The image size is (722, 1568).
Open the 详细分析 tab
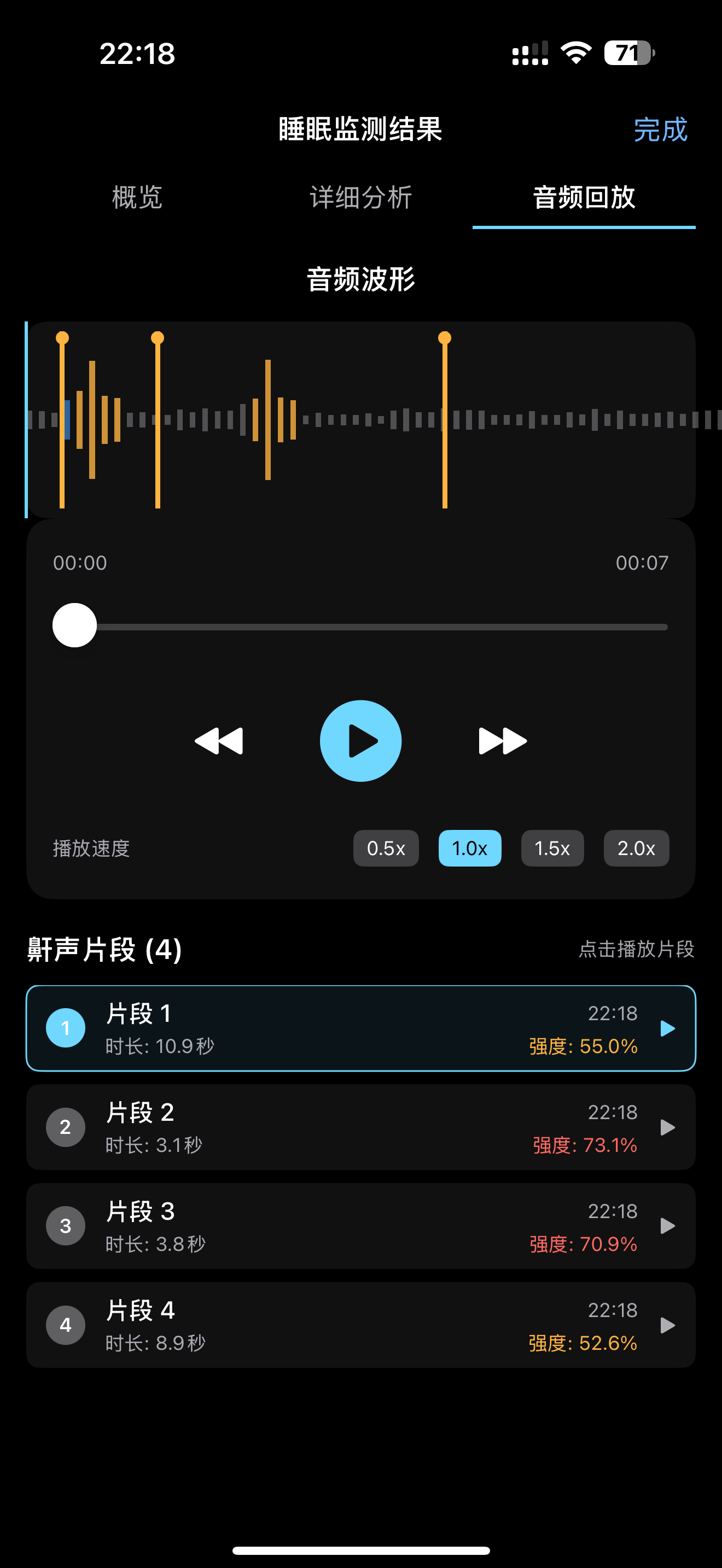click(360, 197)
